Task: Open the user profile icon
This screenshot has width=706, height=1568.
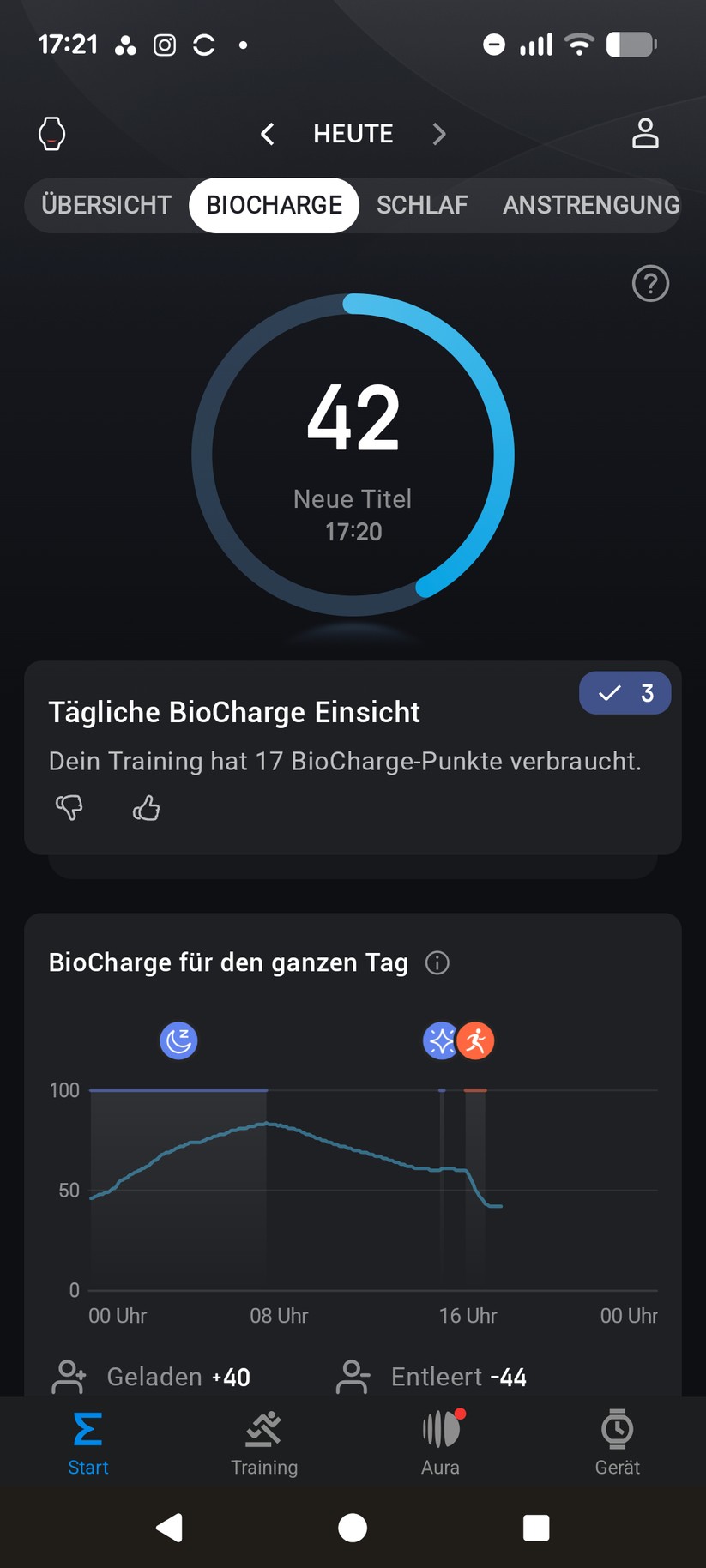Action: (x=645, y=134)
